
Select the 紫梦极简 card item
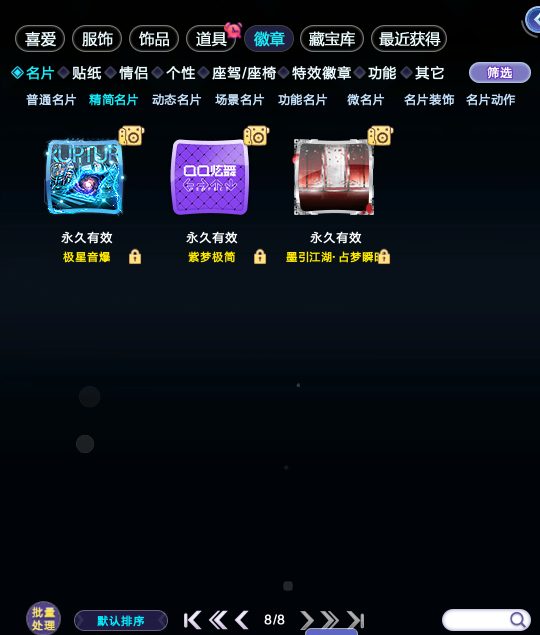[210, 177]
